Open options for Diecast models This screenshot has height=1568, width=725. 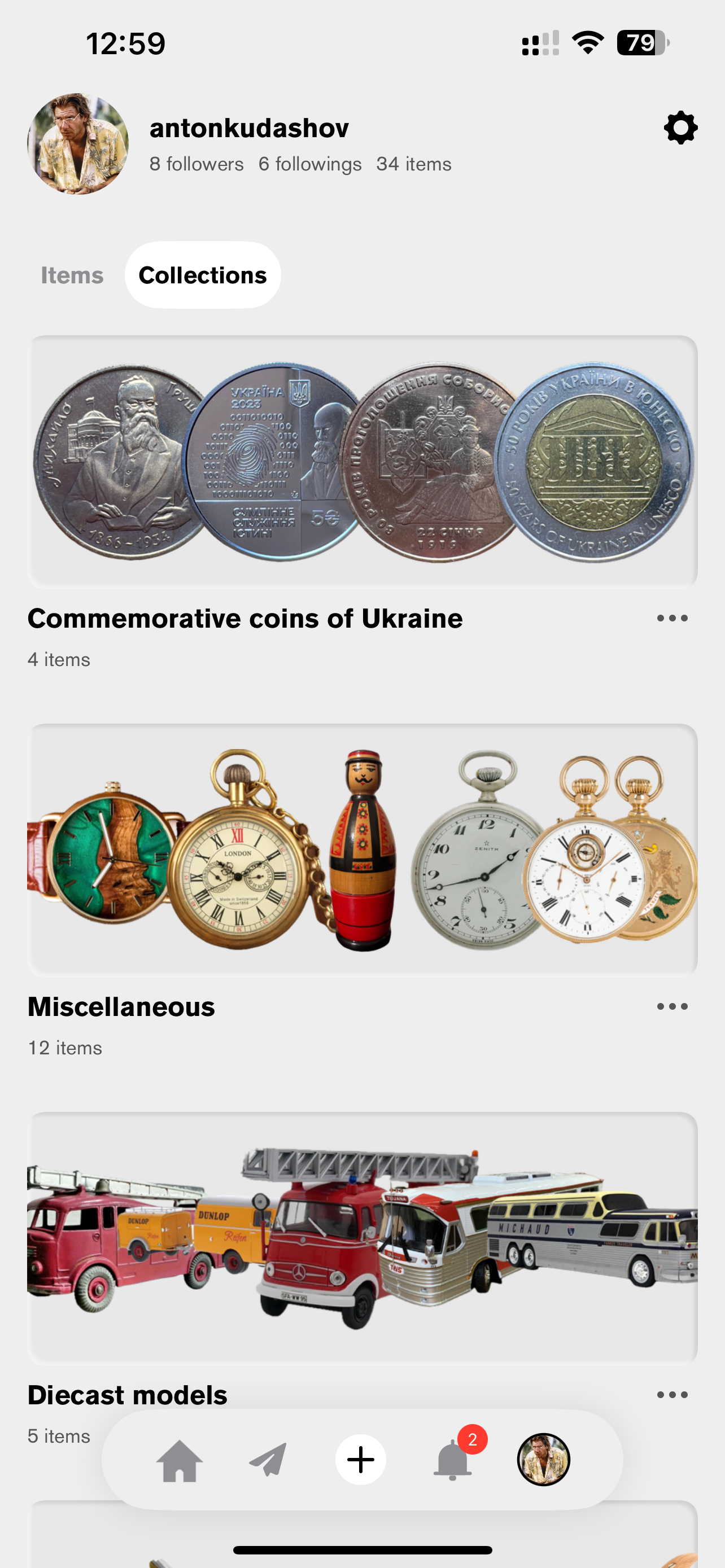coord(672,1395)
